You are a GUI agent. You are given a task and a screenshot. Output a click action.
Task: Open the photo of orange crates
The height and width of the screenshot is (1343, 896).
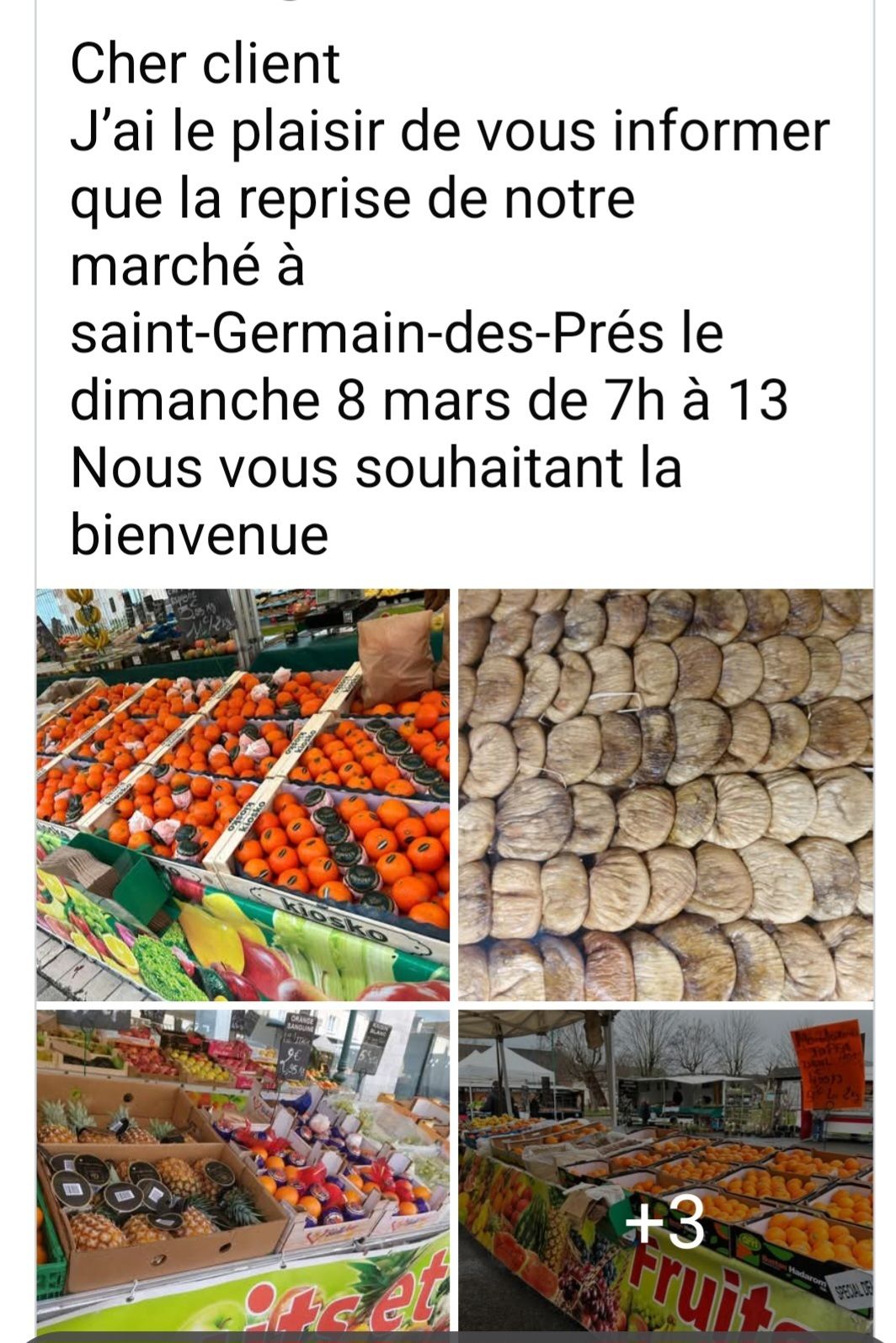[243, 794]
